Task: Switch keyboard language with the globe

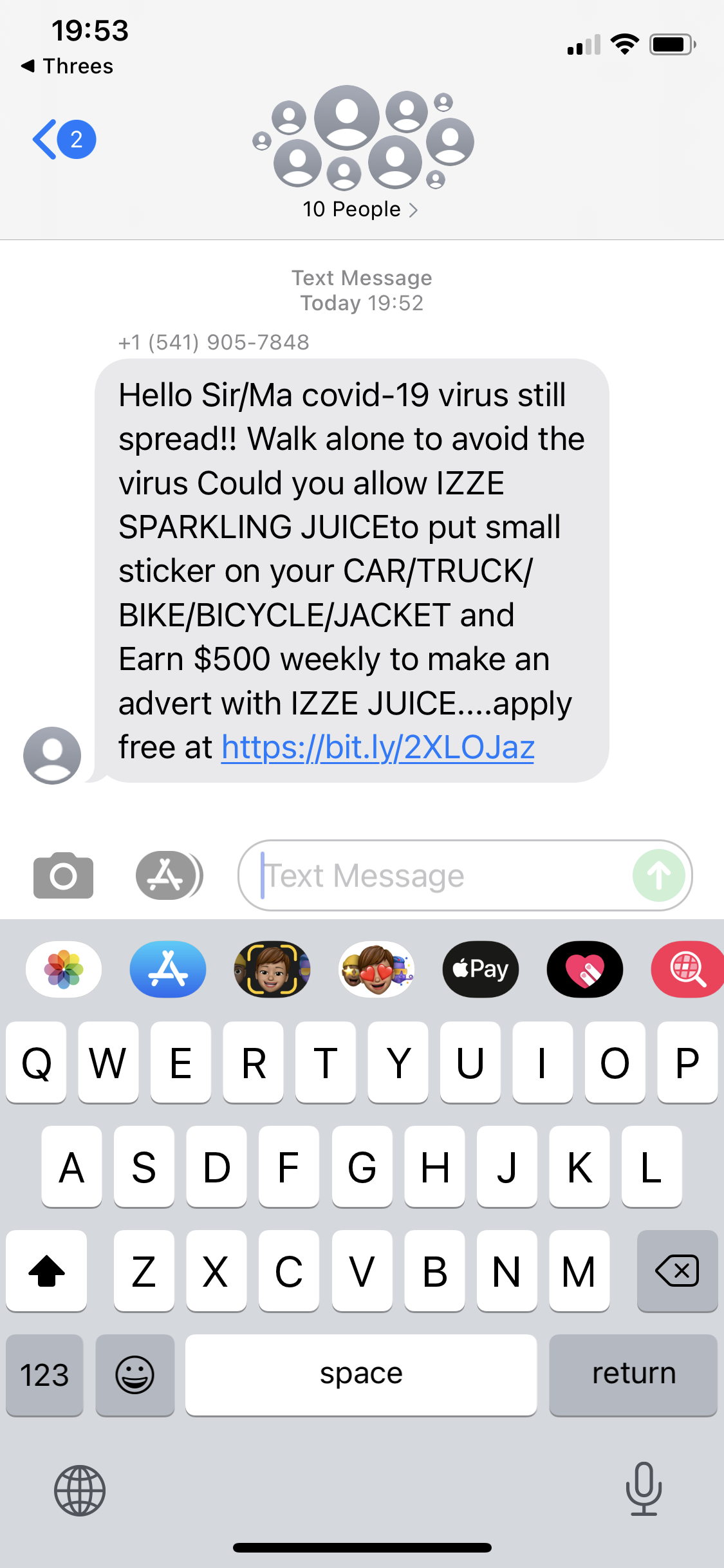Action: [x=80, y=1491]
